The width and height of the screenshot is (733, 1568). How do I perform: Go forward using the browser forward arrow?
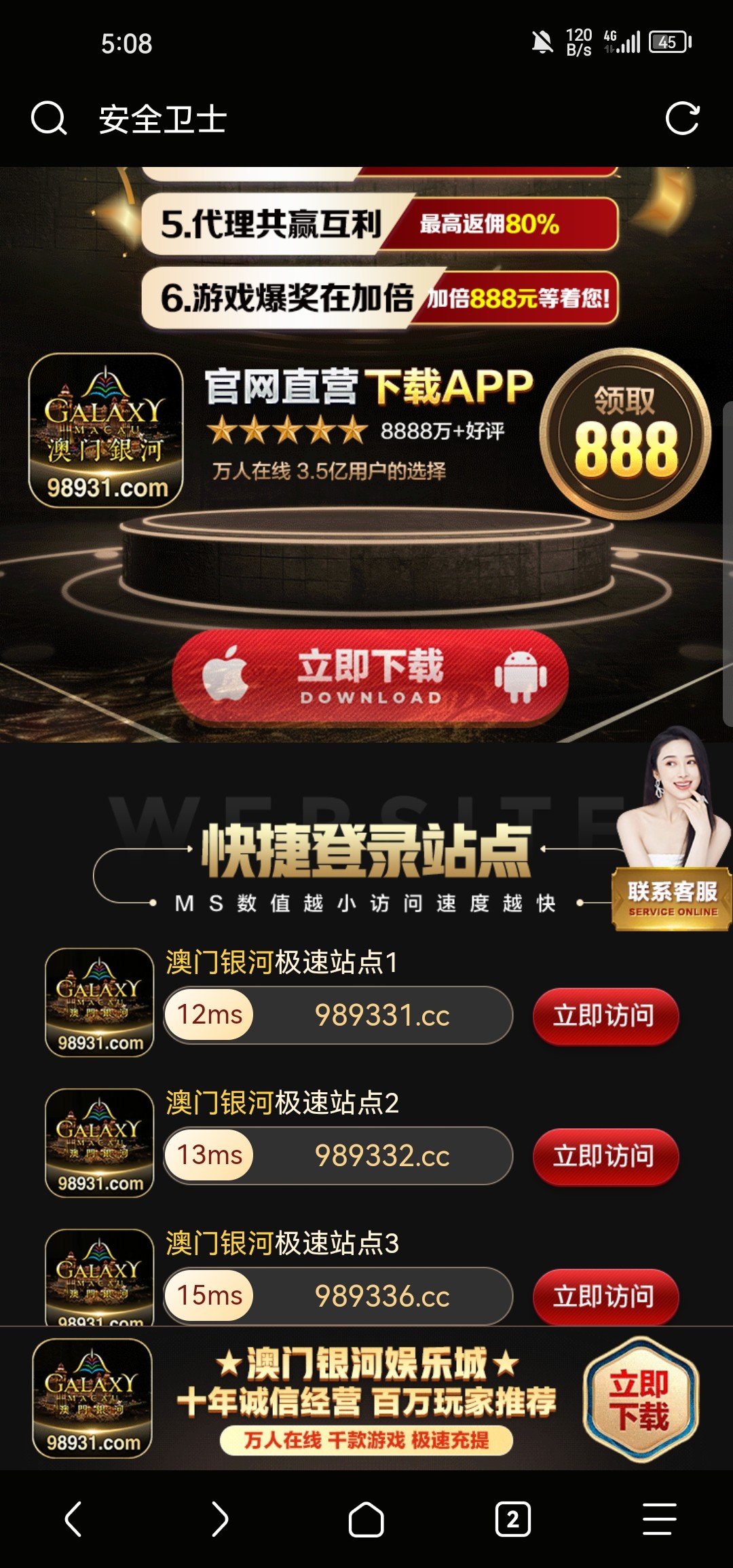click(x=220, y=1518)
